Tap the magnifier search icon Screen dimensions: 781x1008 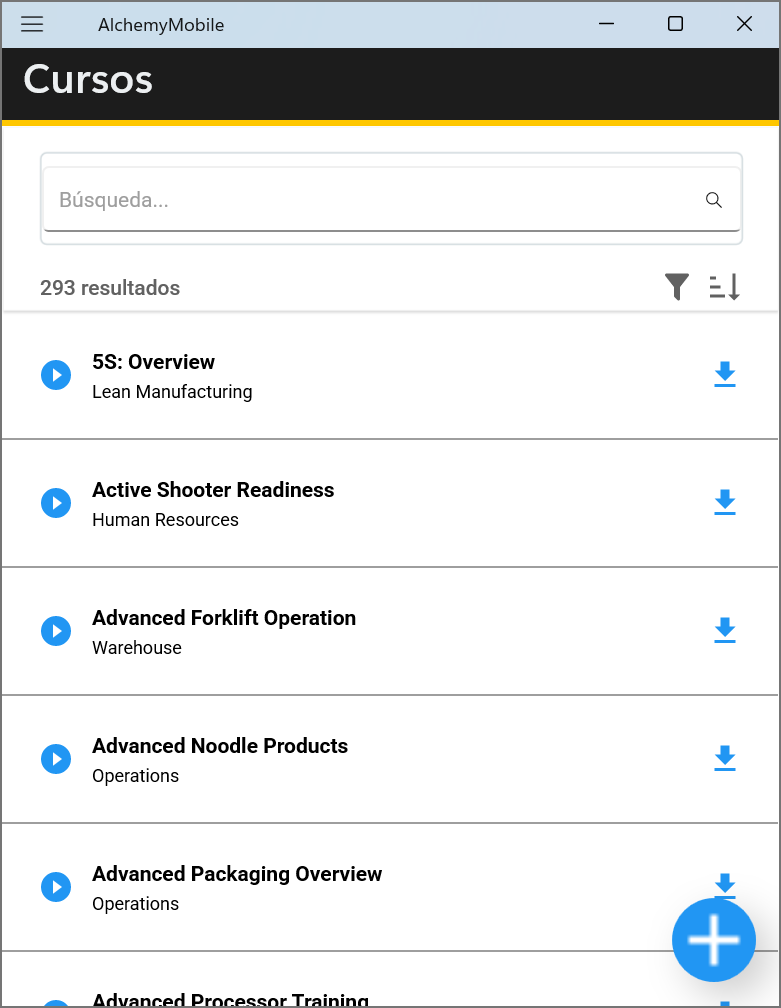coord(714,200)
